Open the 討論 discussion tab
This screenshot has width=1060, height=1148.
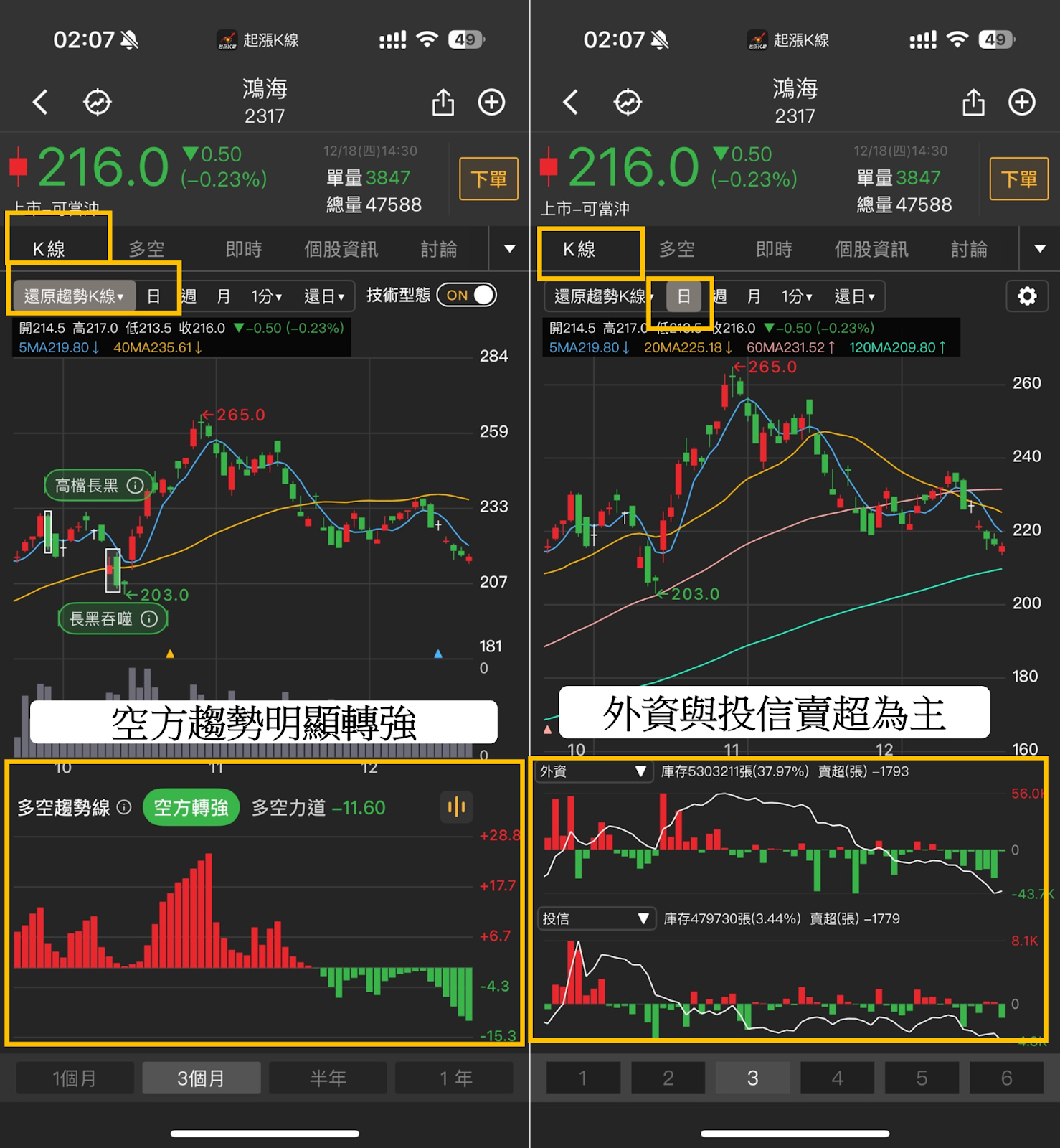tap(438, 249)
